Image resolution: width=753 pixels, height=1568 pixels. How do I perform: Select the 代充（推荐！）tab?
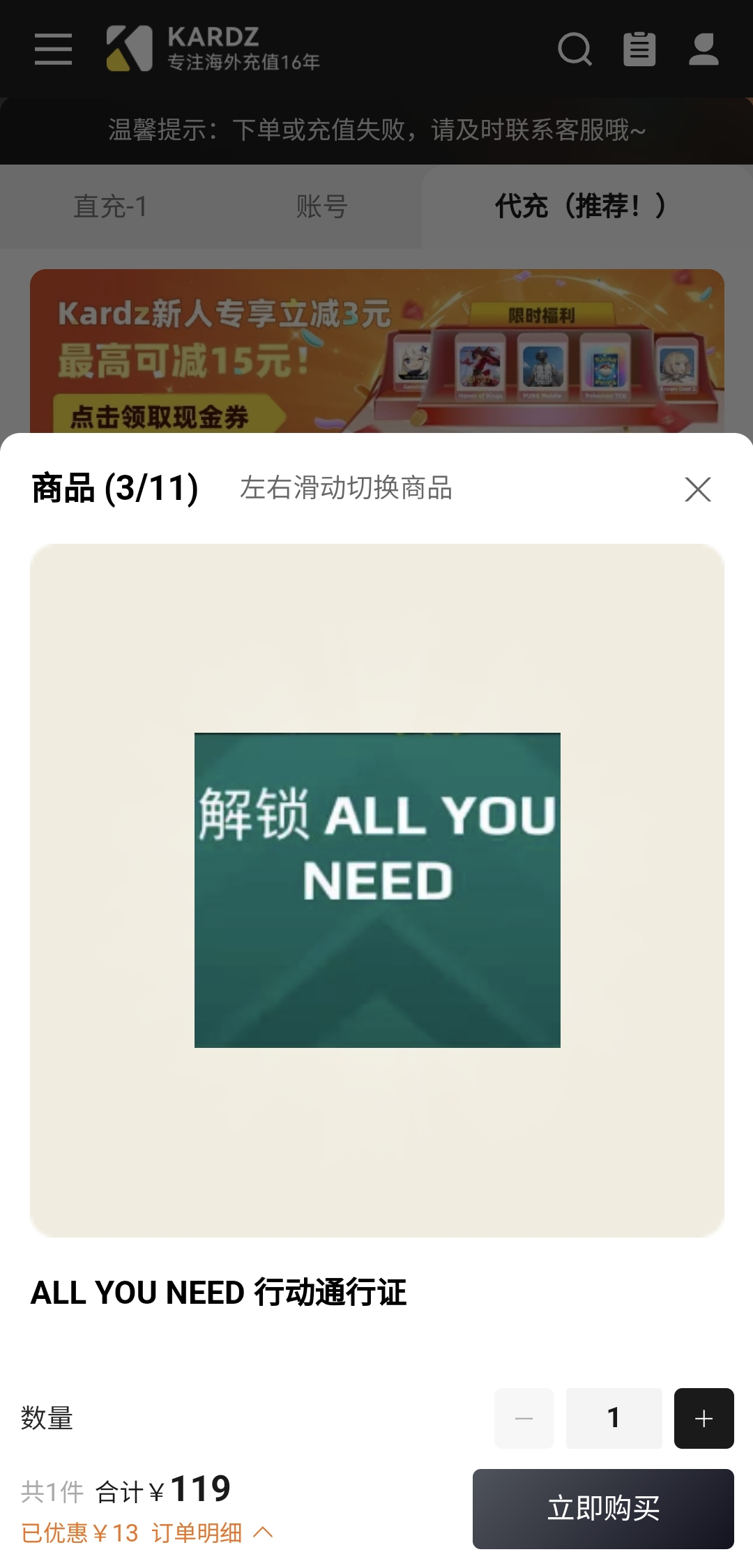pos(580,207)
